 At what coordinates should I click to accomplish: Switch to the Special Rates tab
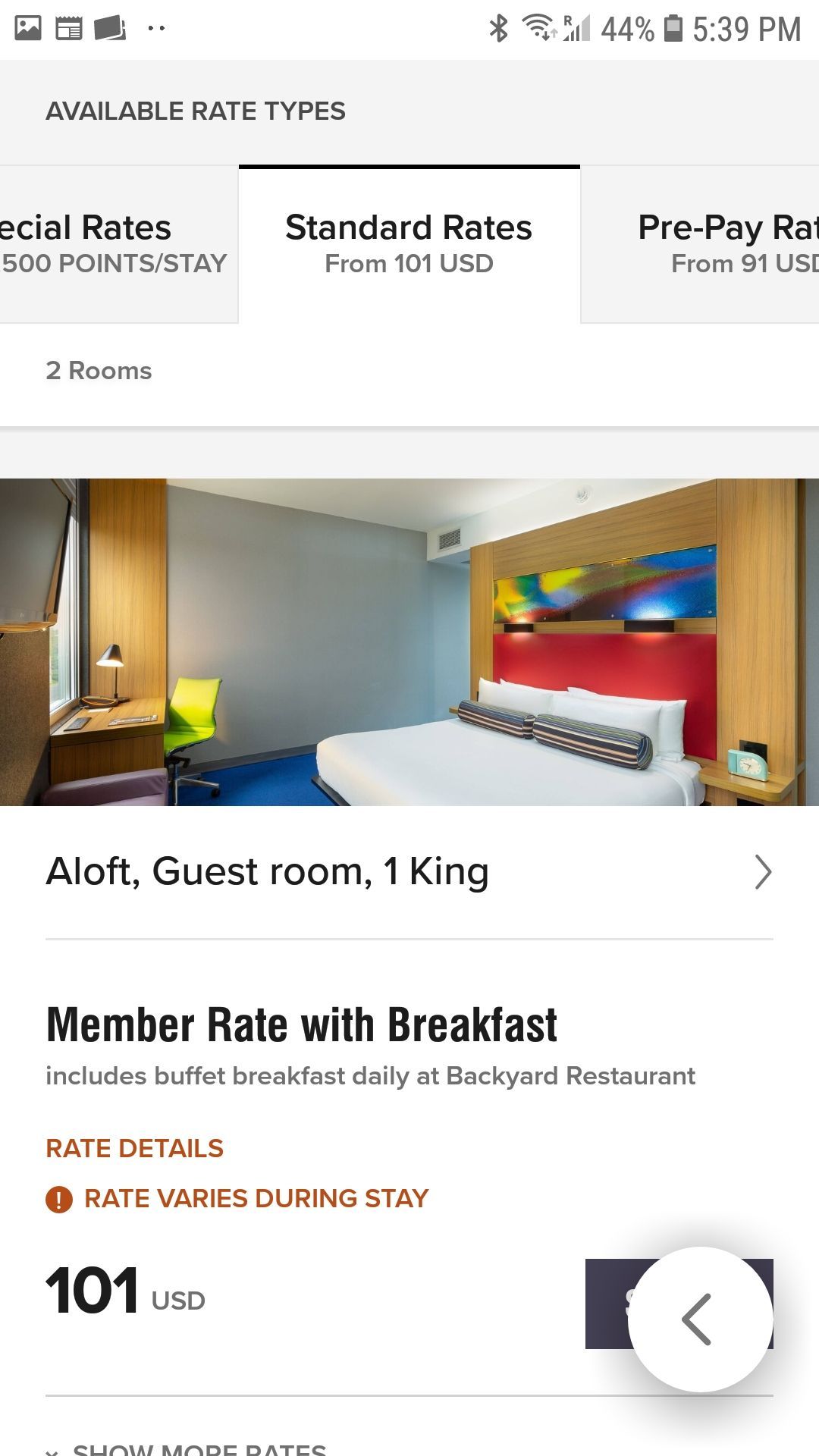coord(118,244)
